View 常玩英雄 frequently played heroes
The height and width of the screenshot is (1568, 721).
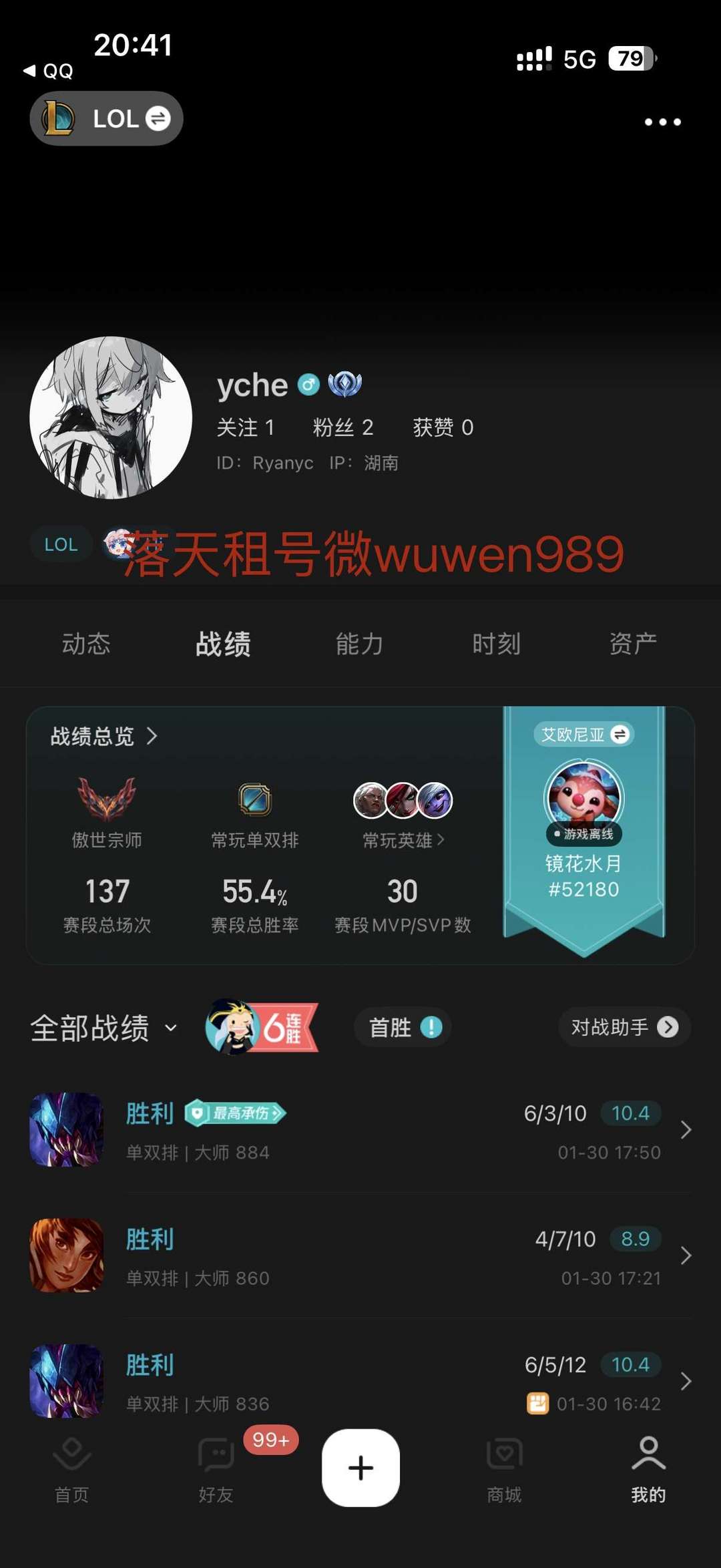tap(403, 839)
